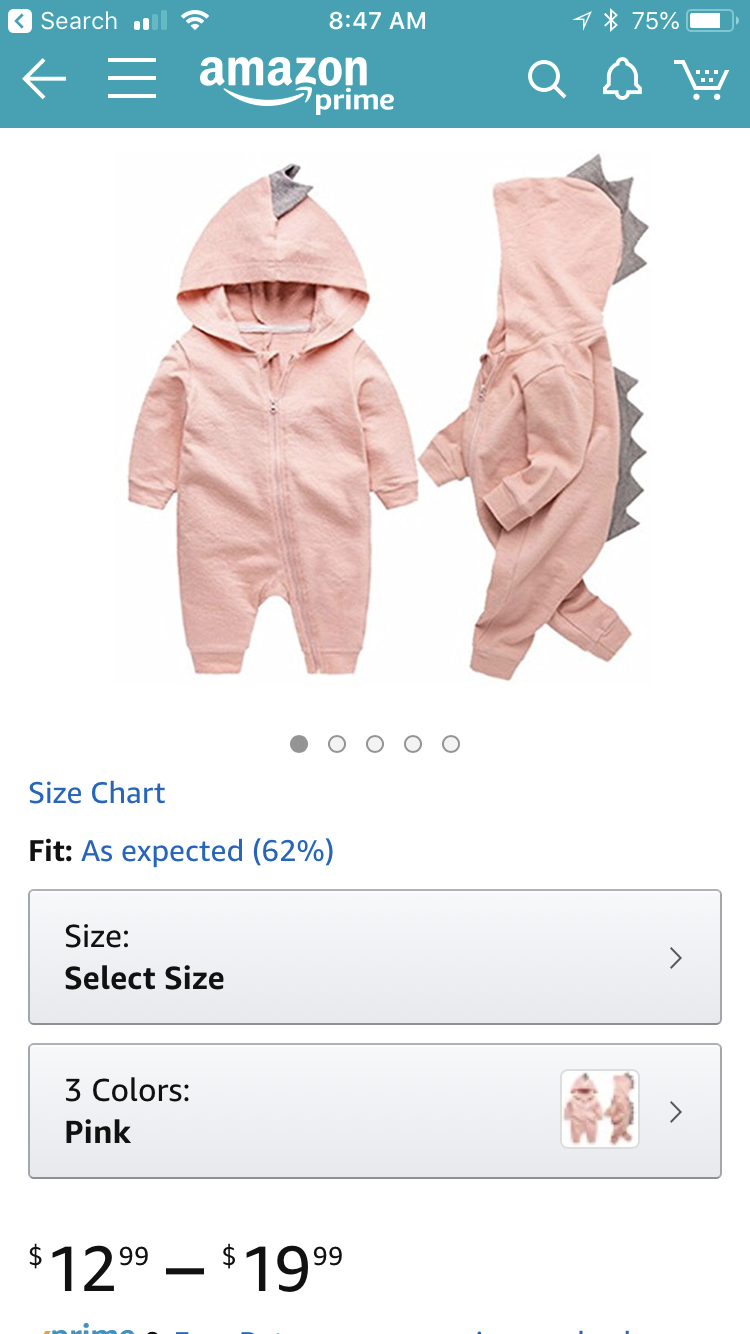Open the search icon
The image size is (750, 1334).
click(546, 79)
